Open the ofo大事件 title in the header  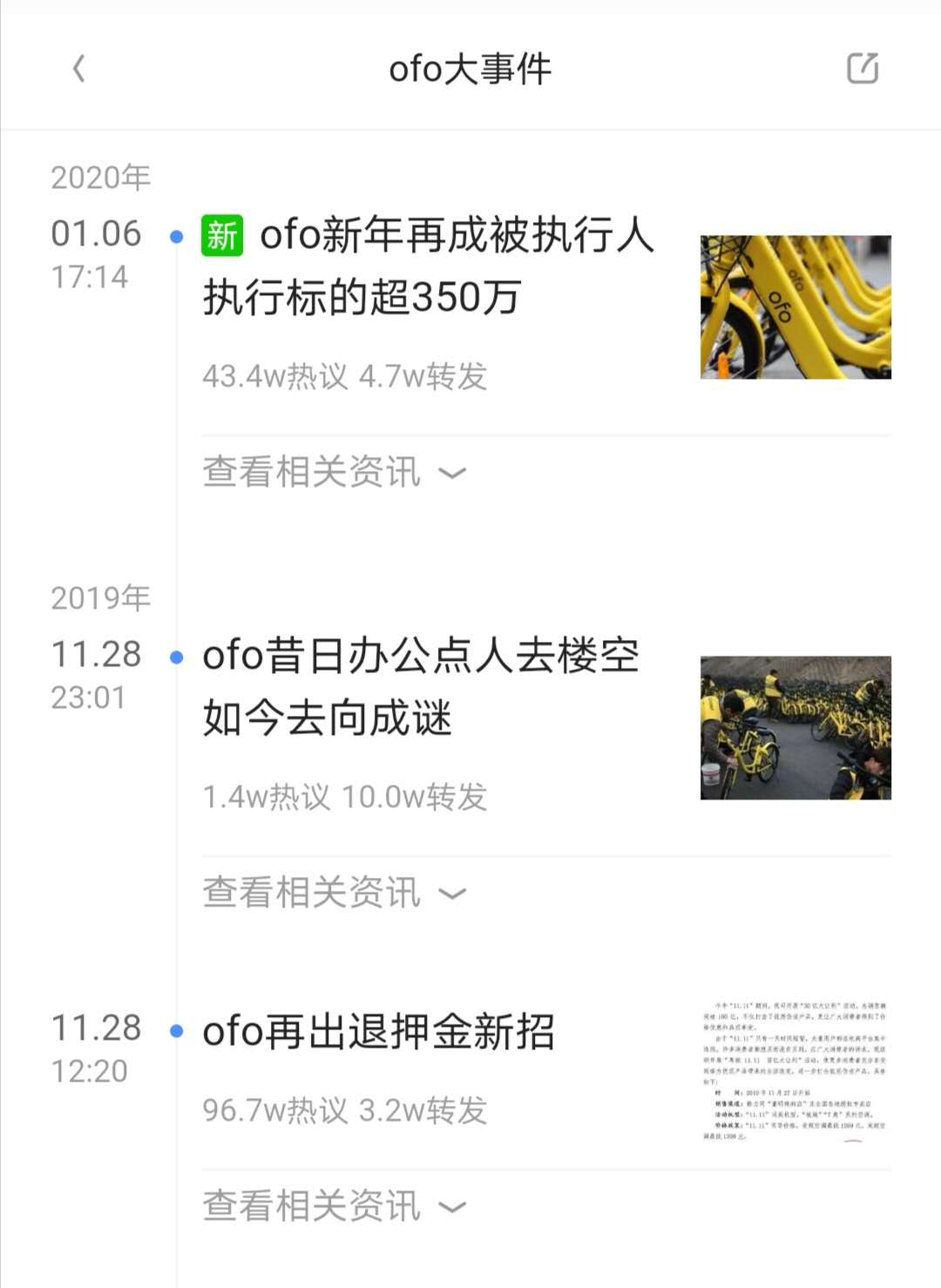470,69
